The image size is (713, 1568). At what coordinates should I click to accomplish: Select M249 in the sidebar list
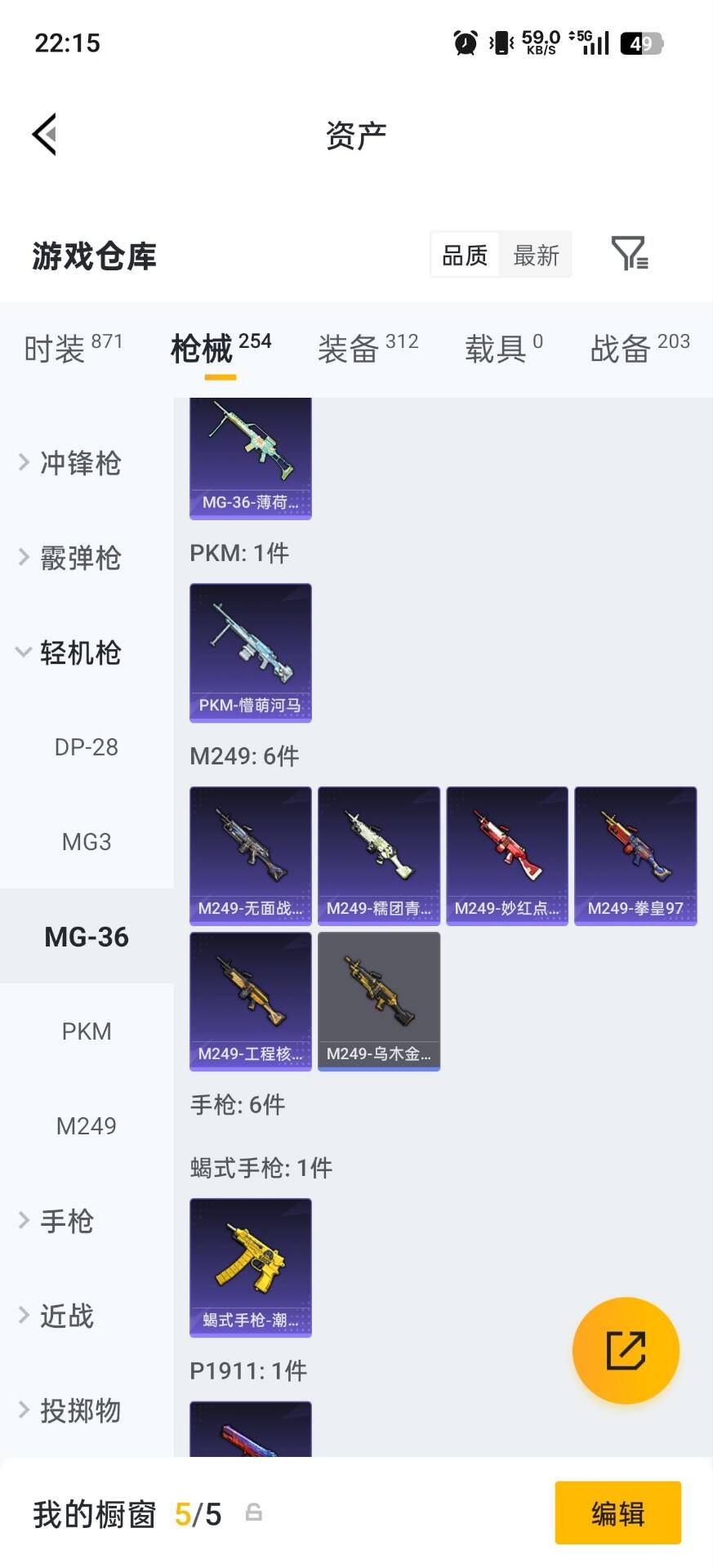point(86,1125)
